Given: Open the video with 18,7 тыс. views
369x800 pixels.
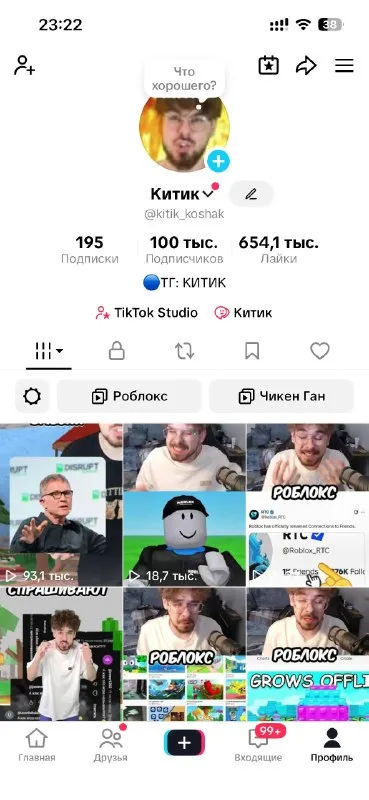Looking at the screenshot, I should (184, 505).
